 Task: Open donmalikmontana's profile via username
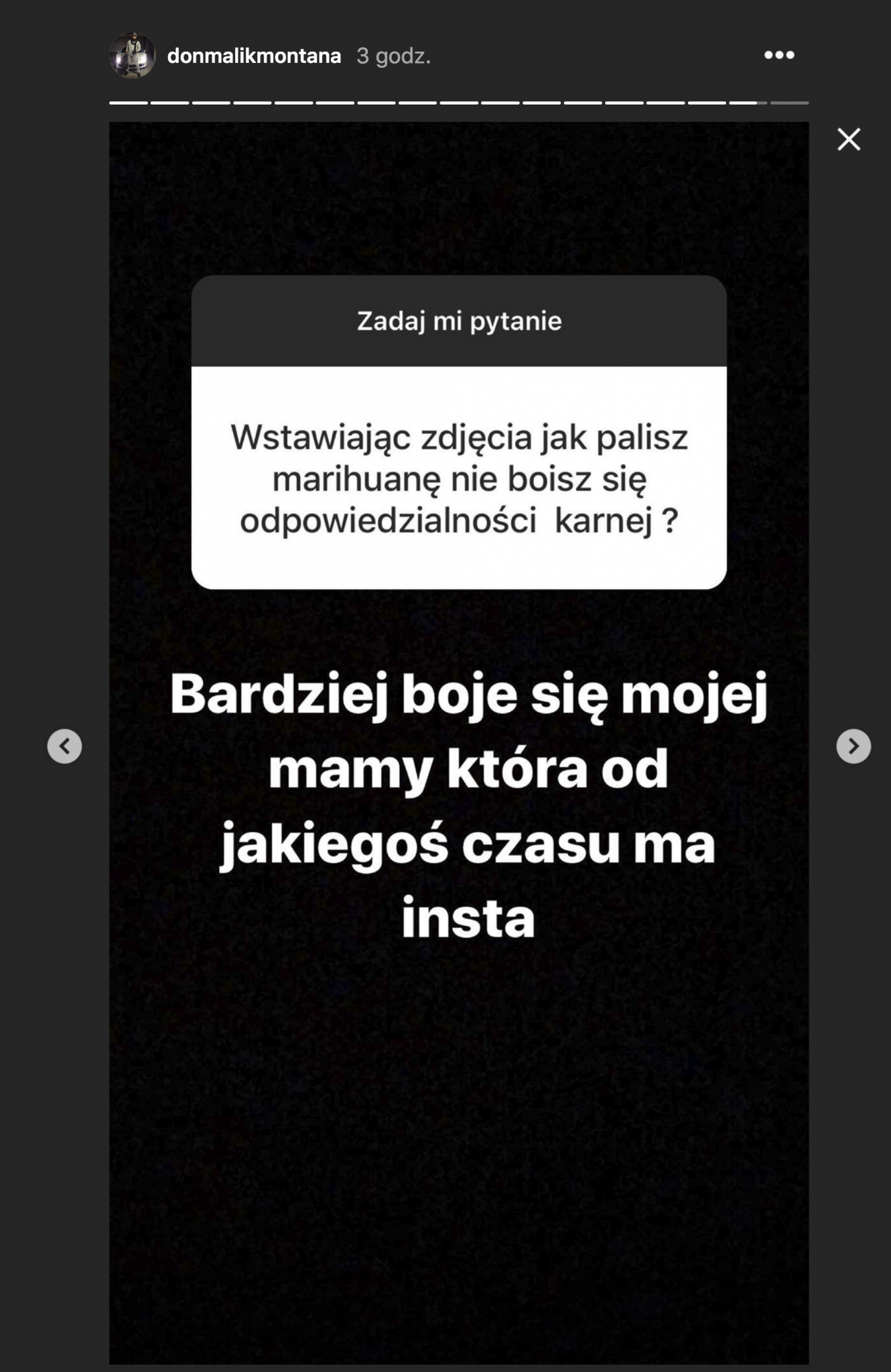point(254,56)
